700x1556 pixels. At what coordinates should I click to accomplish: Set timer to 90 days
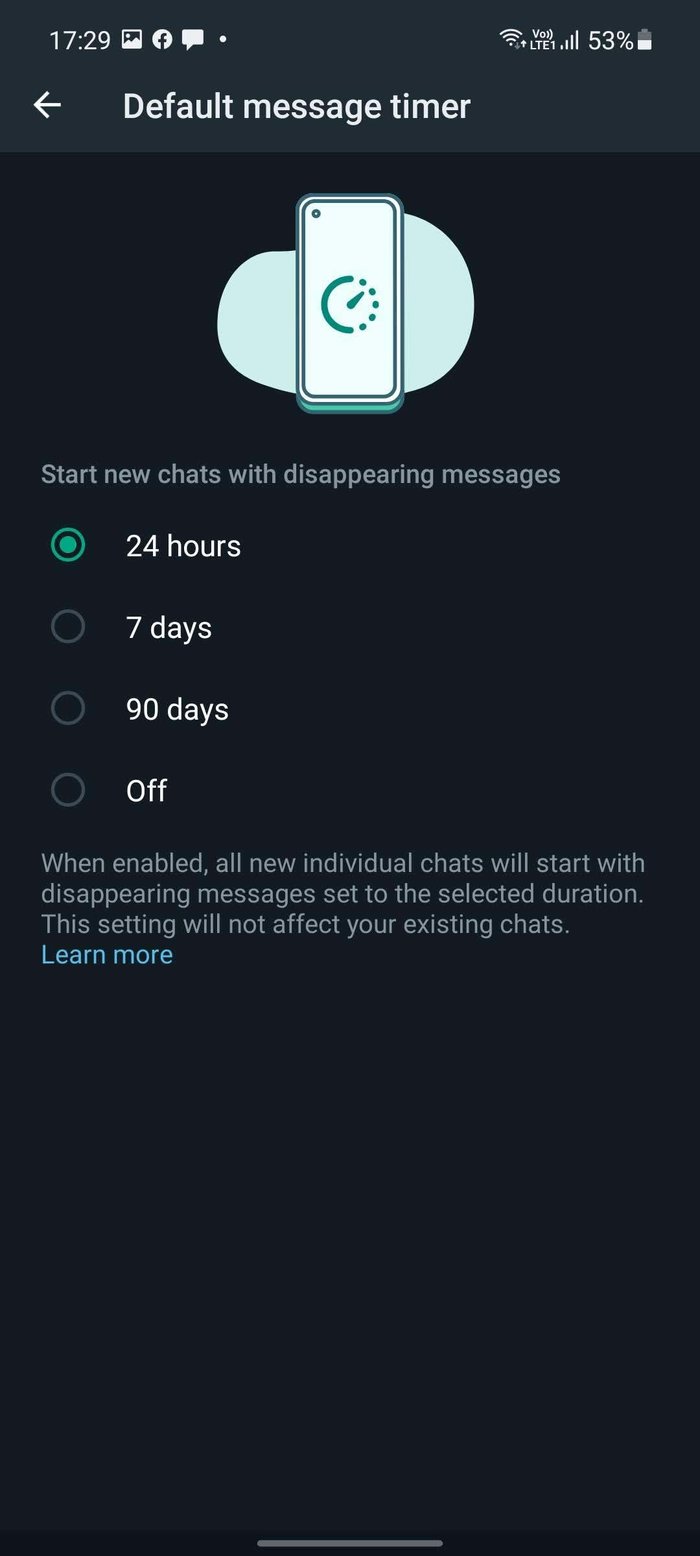click(x=350, y=709)
